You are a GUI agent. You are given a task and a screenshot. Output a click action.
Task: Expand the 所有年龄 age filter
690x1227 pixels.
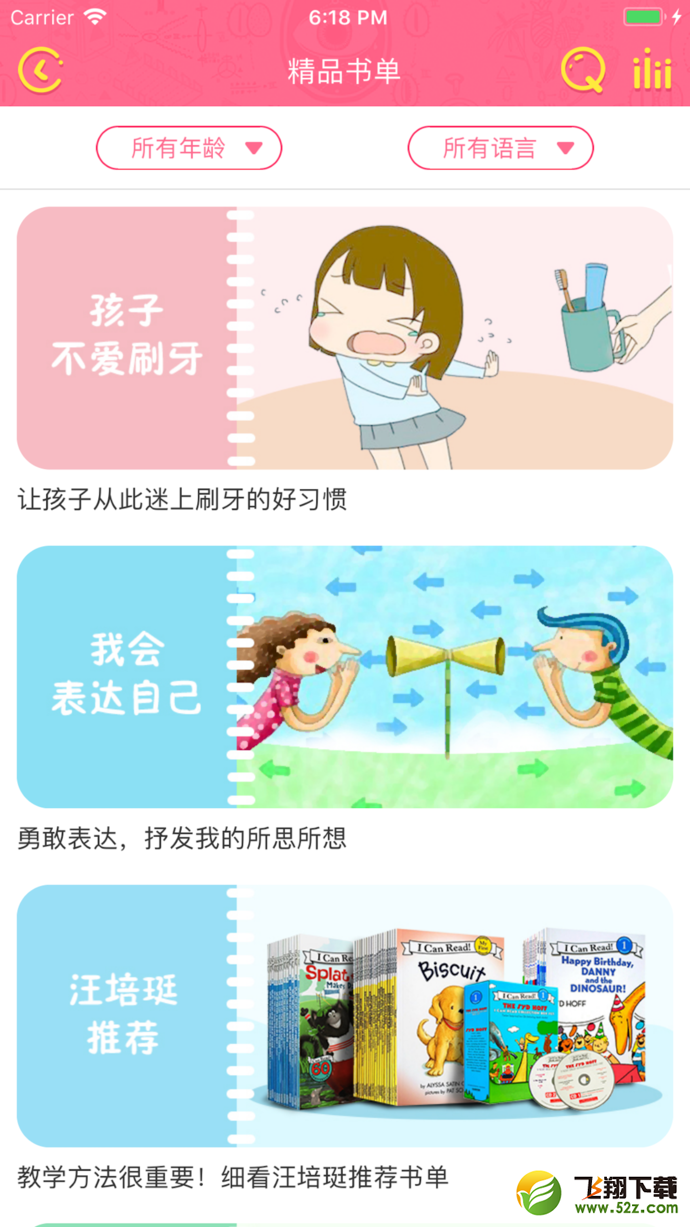tap(189, 148)
